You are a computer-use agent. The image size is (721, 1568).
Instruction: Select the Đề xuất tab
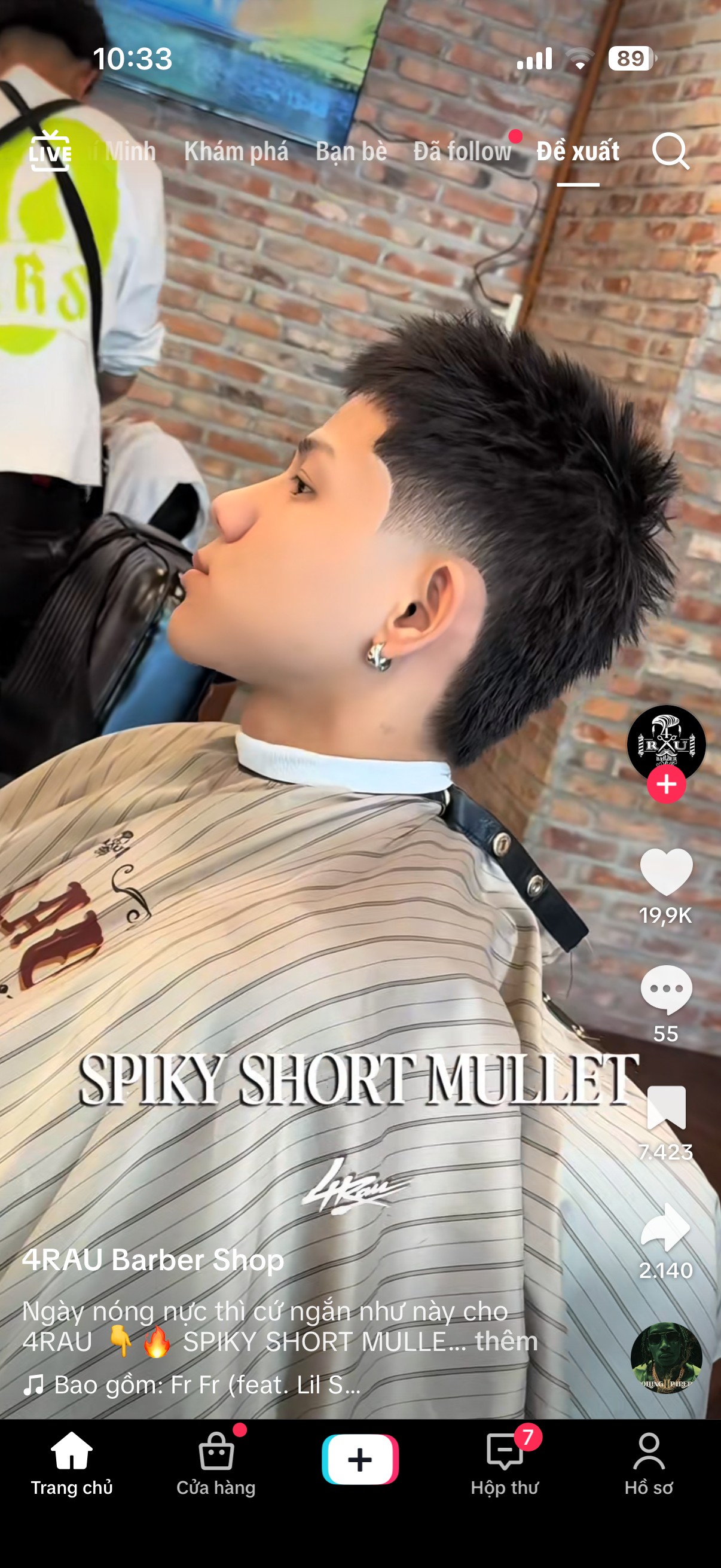[578, 151]
